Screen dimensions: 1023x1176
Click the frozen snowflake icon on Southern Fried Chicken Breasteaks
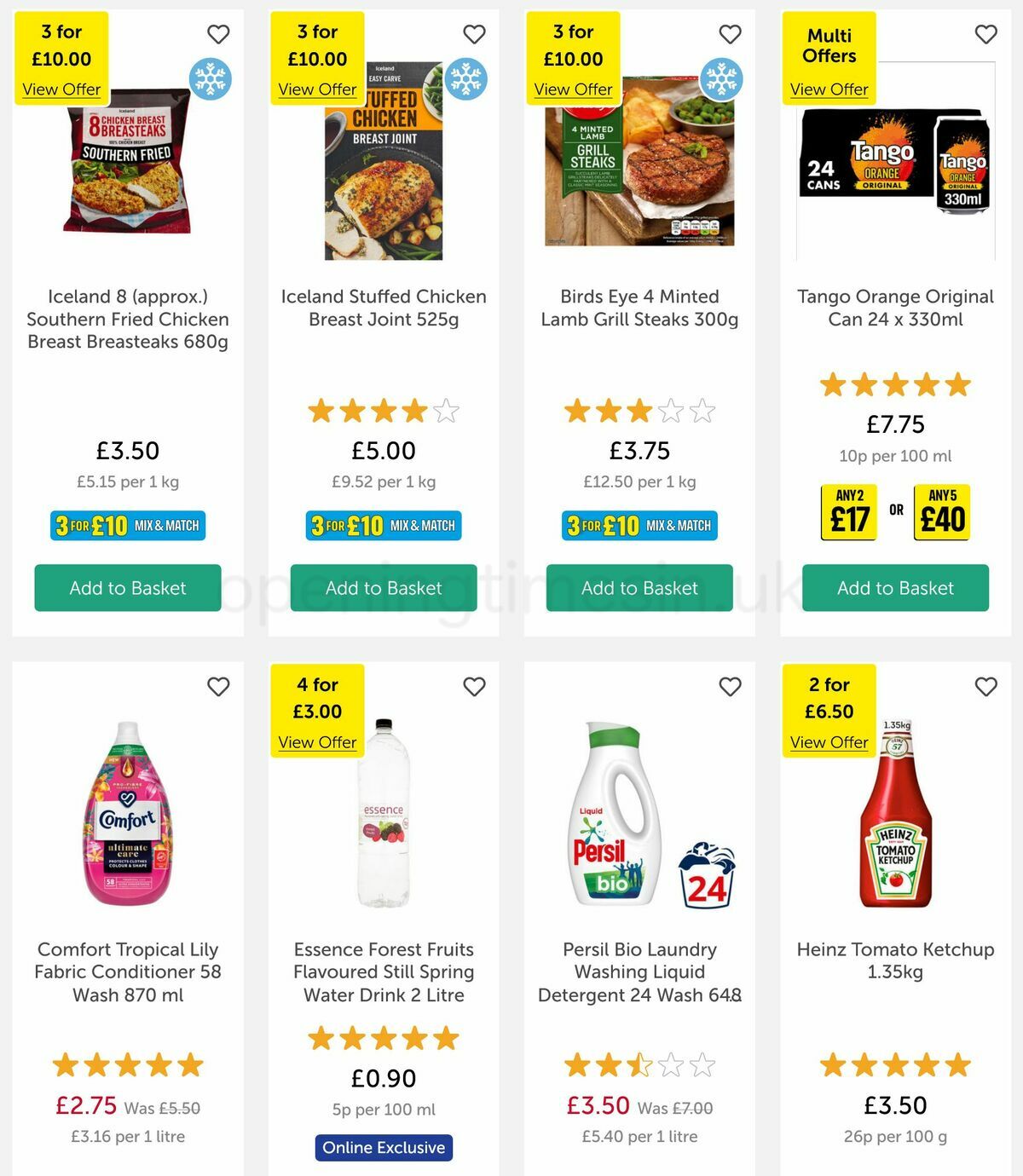pos(211,79)
